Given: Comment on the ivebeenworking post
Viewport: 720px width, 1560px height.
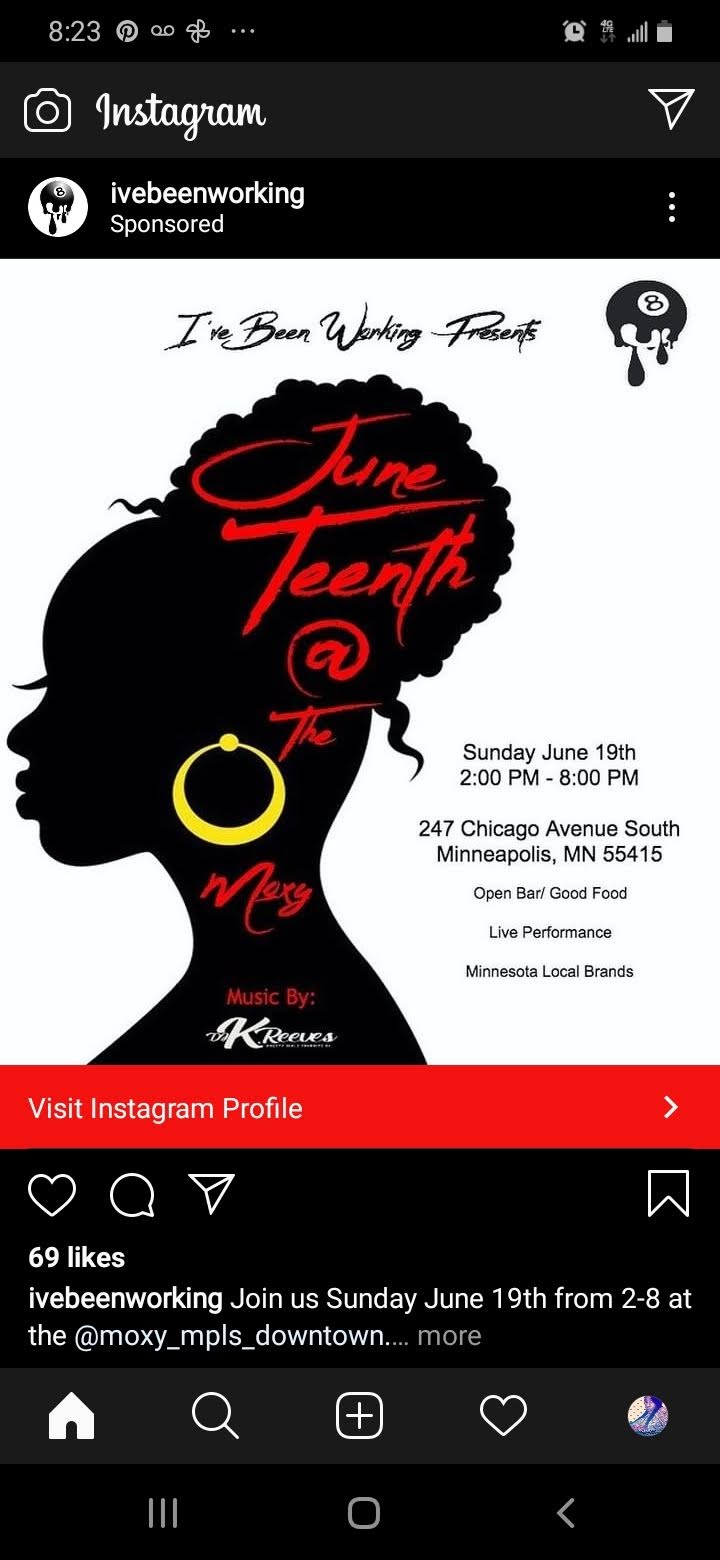Looking at the screenshot, I should coord(132,1194).
